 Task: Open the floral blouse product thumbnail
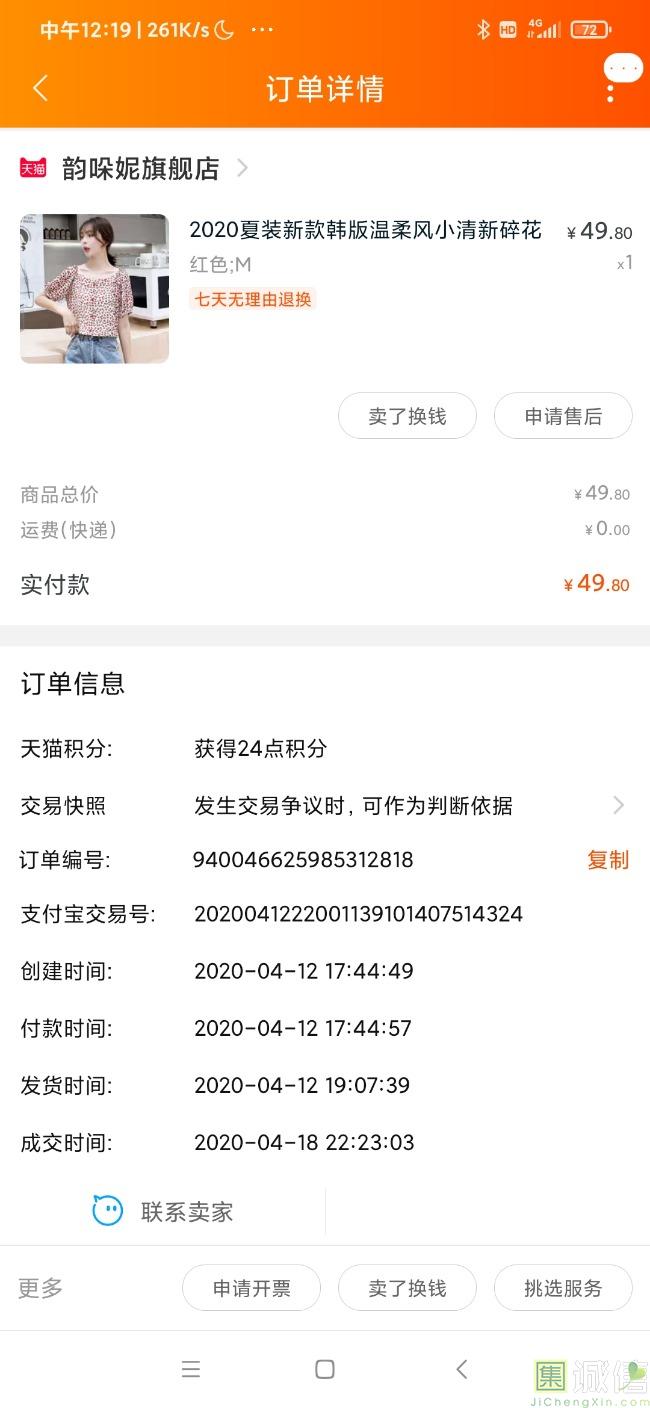94,288
